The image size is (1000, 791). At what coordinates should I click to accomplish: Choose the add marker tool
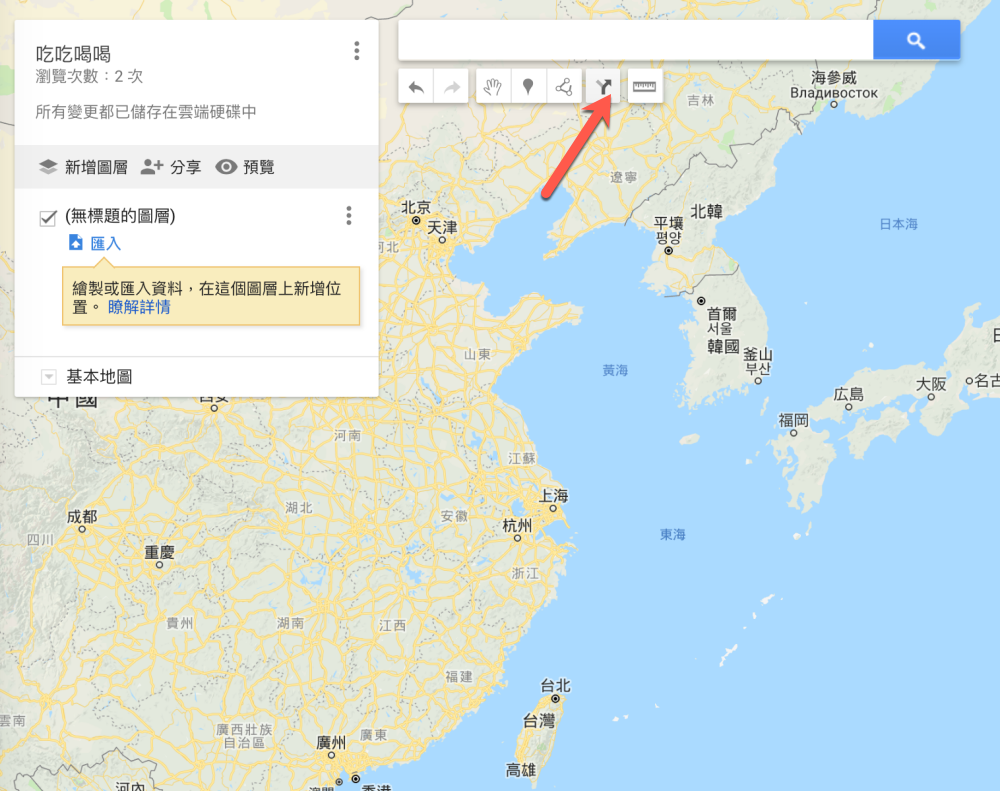pos(528,87)
